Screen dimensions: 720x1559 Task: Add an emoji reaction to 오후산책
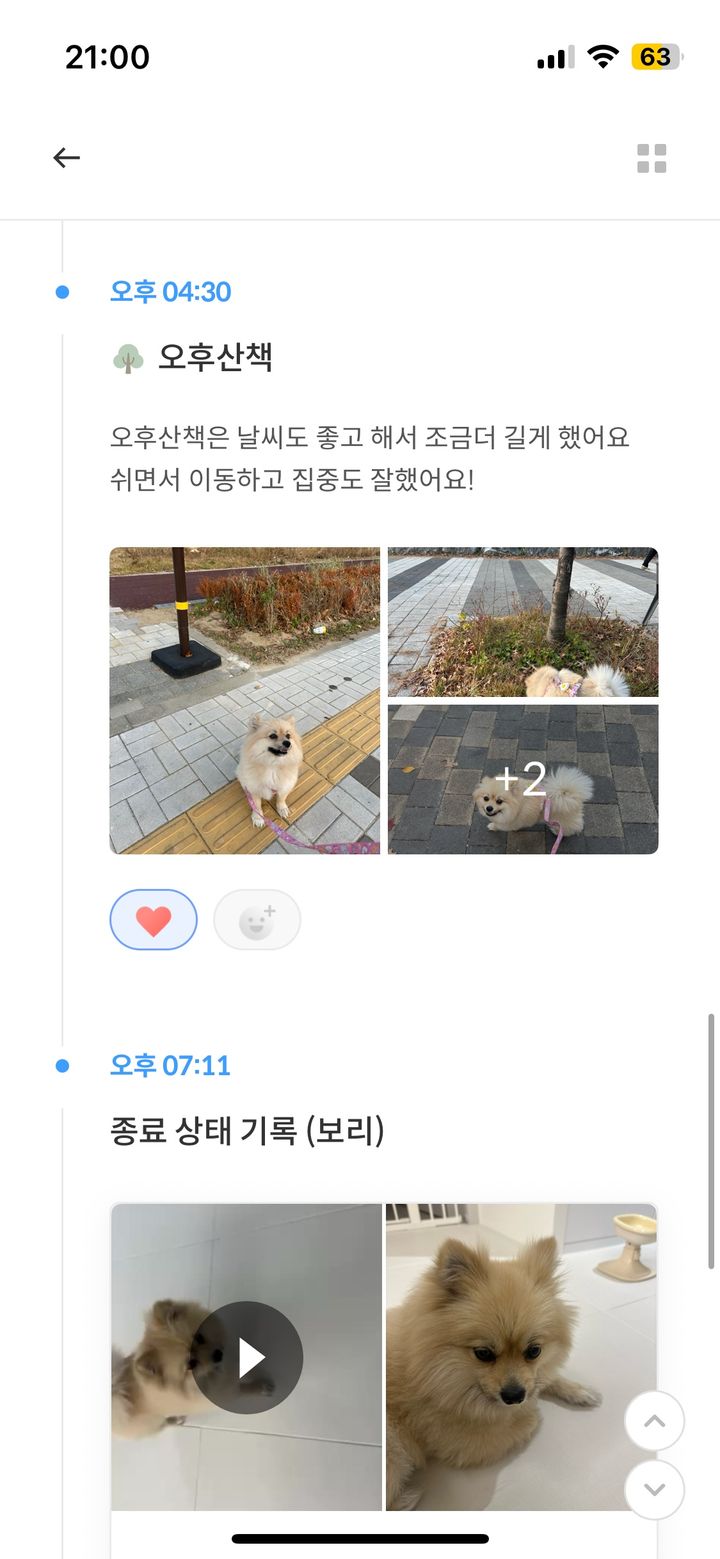(257, 920)
